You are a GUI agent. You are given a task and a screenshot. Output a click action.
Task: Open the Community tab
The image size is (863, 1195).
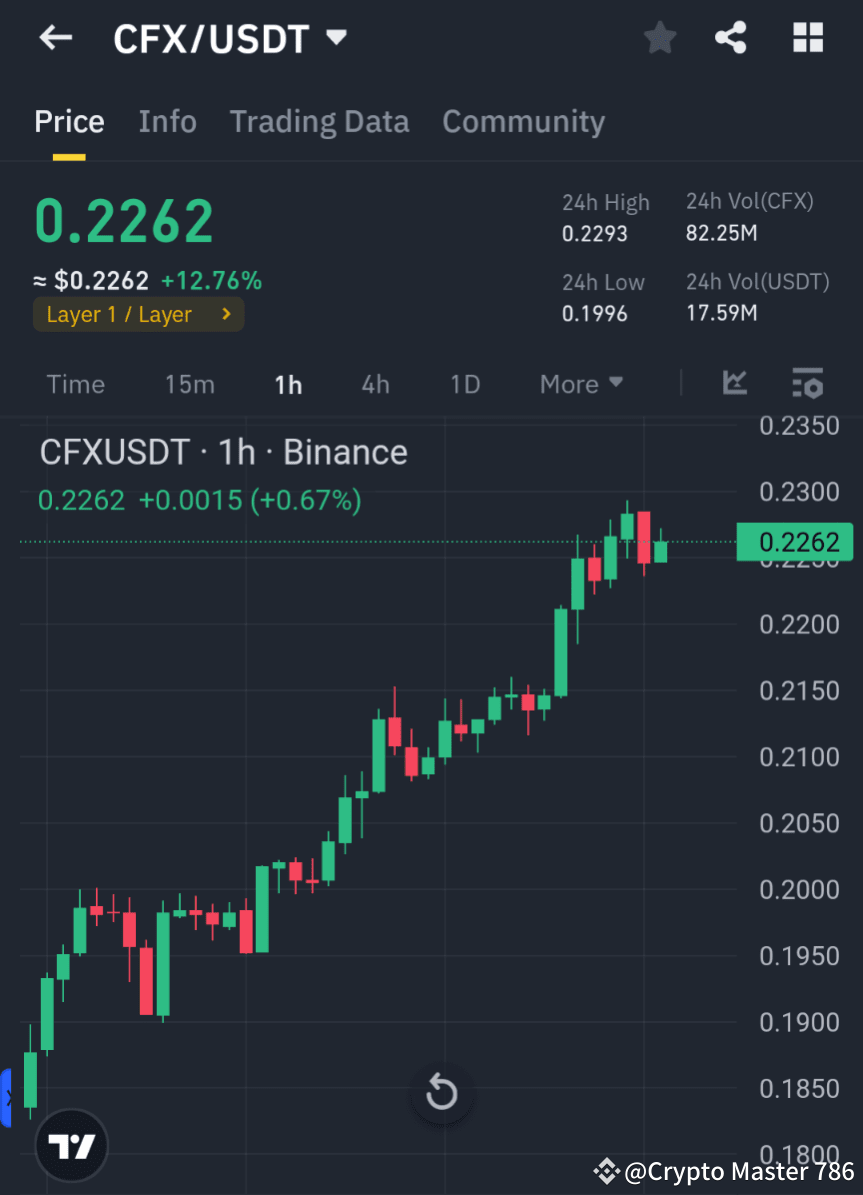523,121
